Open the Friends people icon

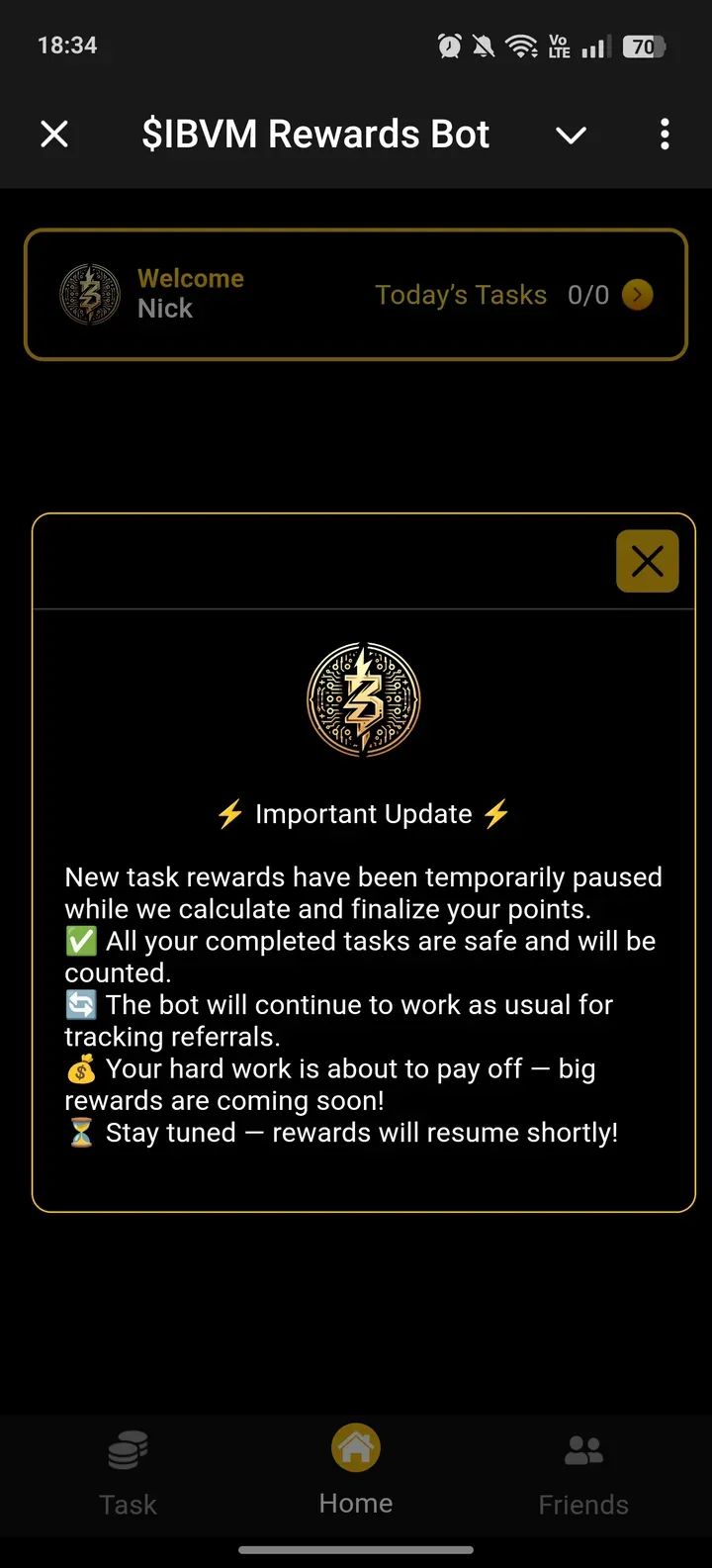tap(582, 1448)
